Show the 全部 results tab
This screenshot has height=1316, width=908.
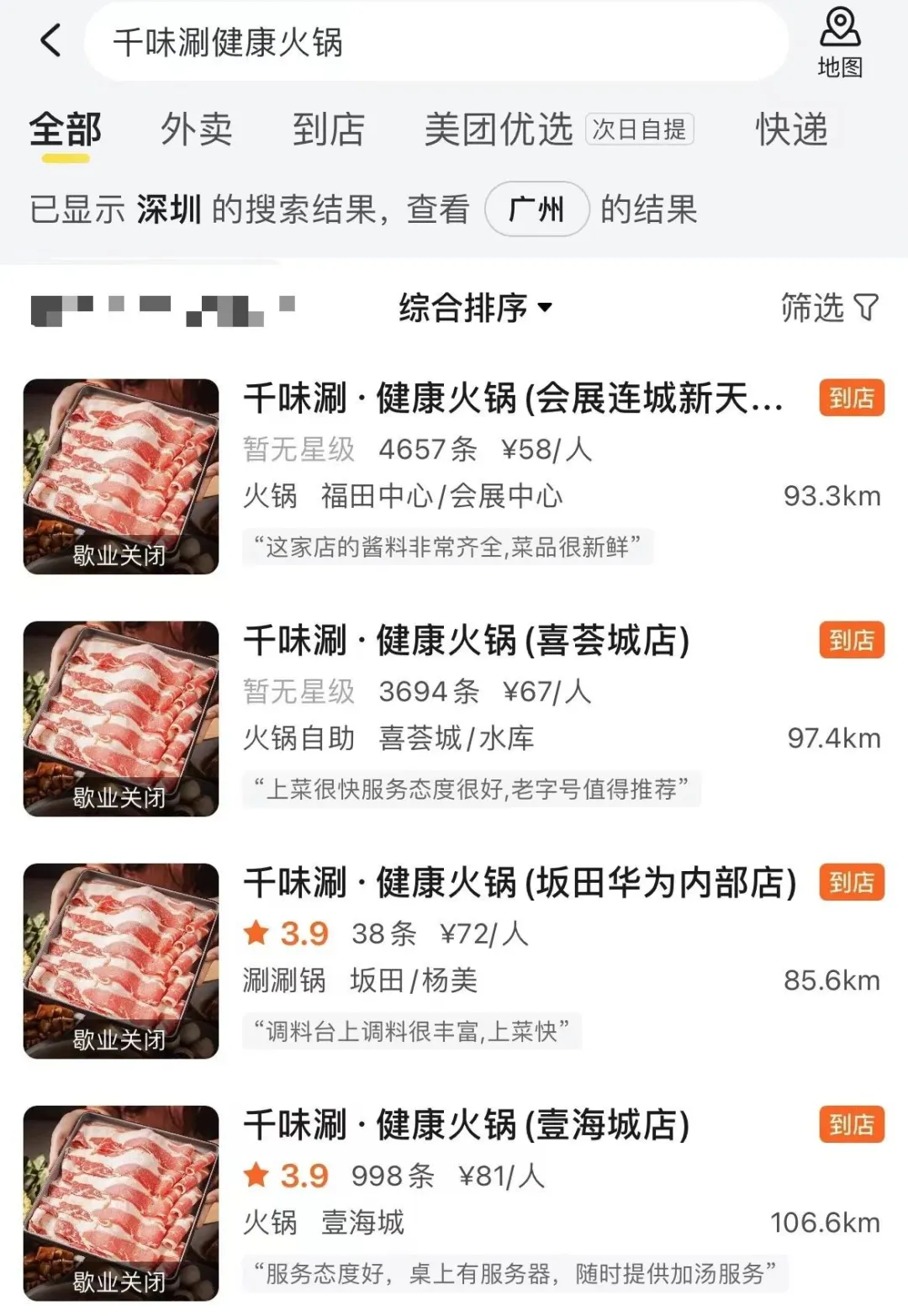[65, 130]
